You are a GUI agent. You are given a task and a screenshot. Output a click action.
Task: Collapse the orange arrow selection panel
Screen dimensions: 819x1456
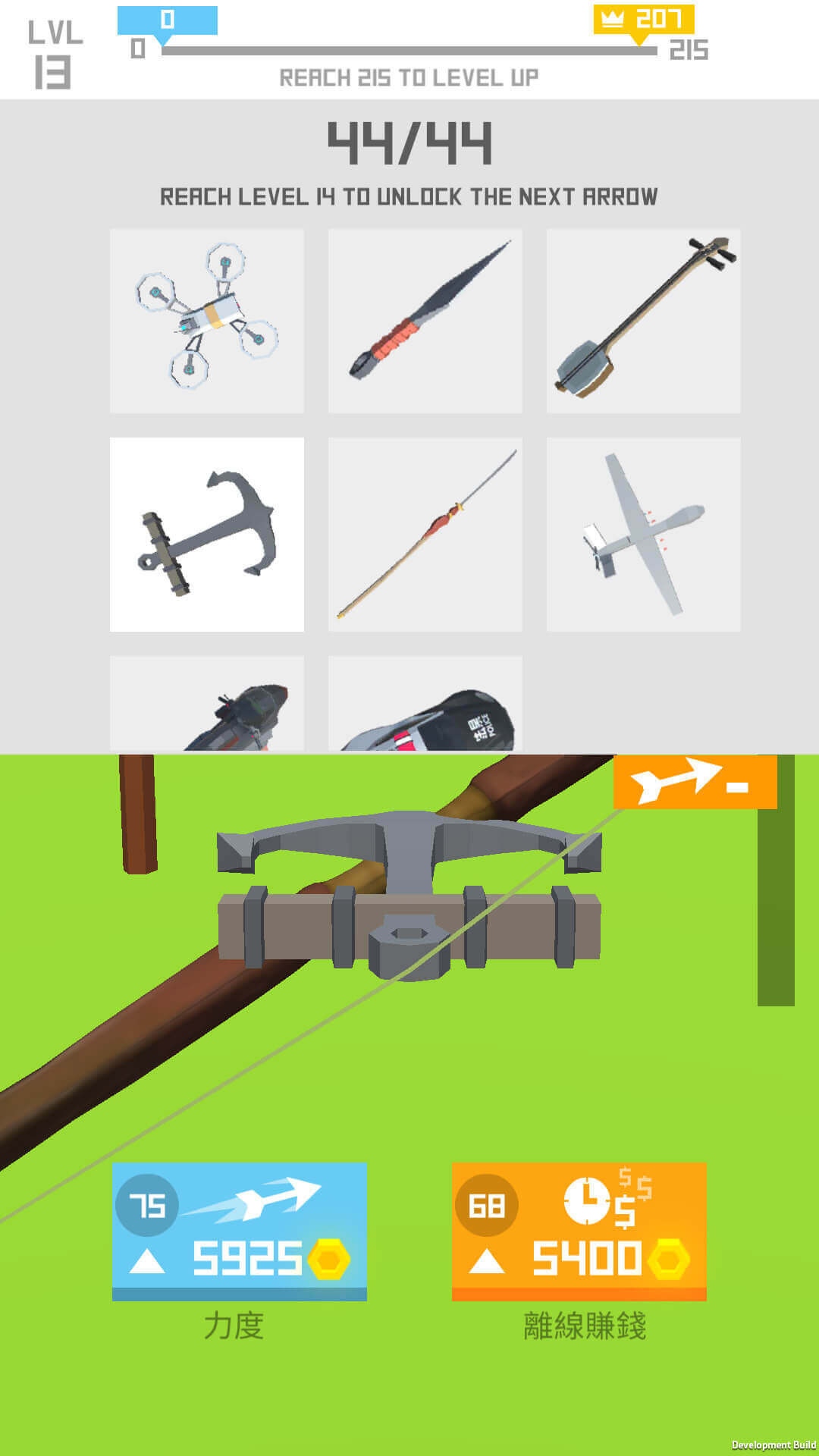[x=695, y=782]
